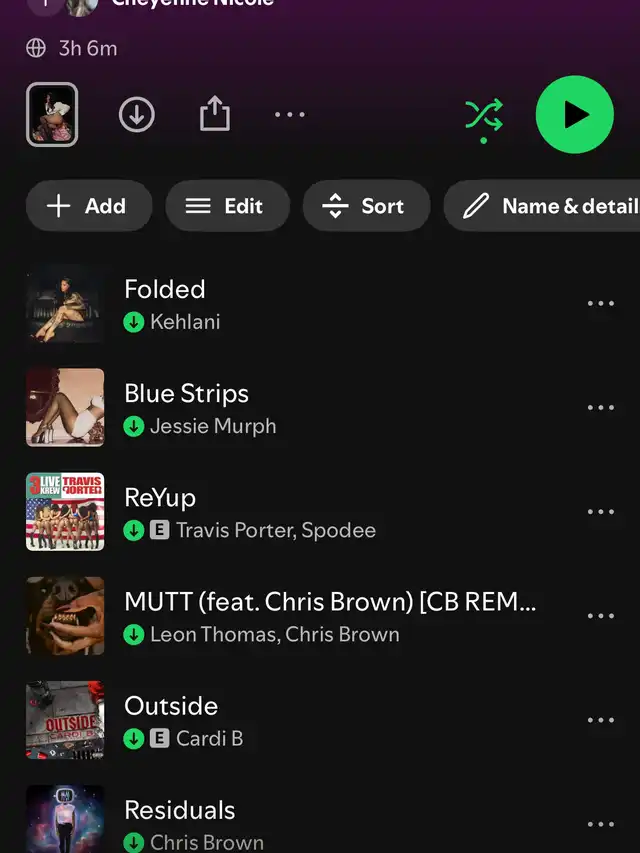The width and height of the screenshot is (640, 853).
Task: Open more options for Folded
Action: point(600,304)
